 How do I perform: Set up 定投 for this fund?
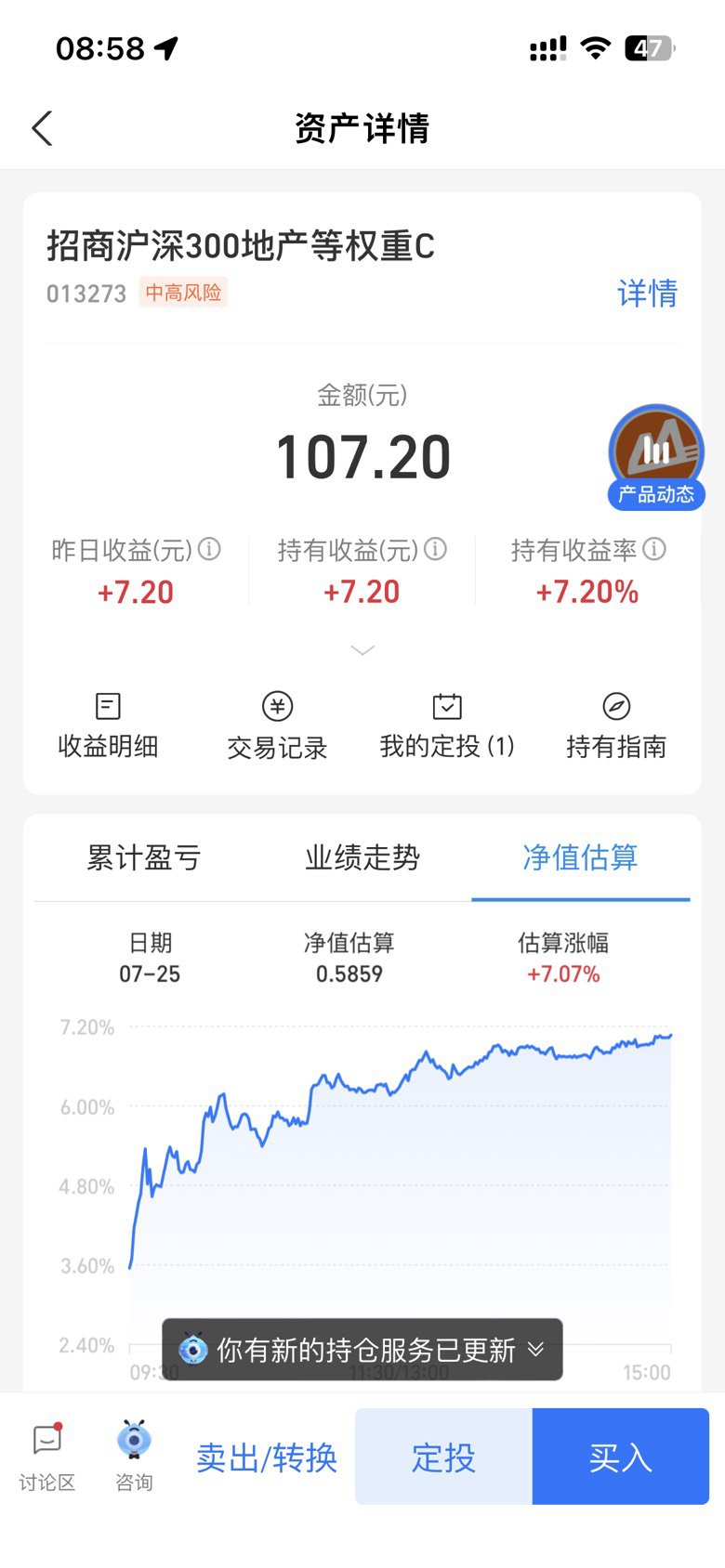(443, 1457)
